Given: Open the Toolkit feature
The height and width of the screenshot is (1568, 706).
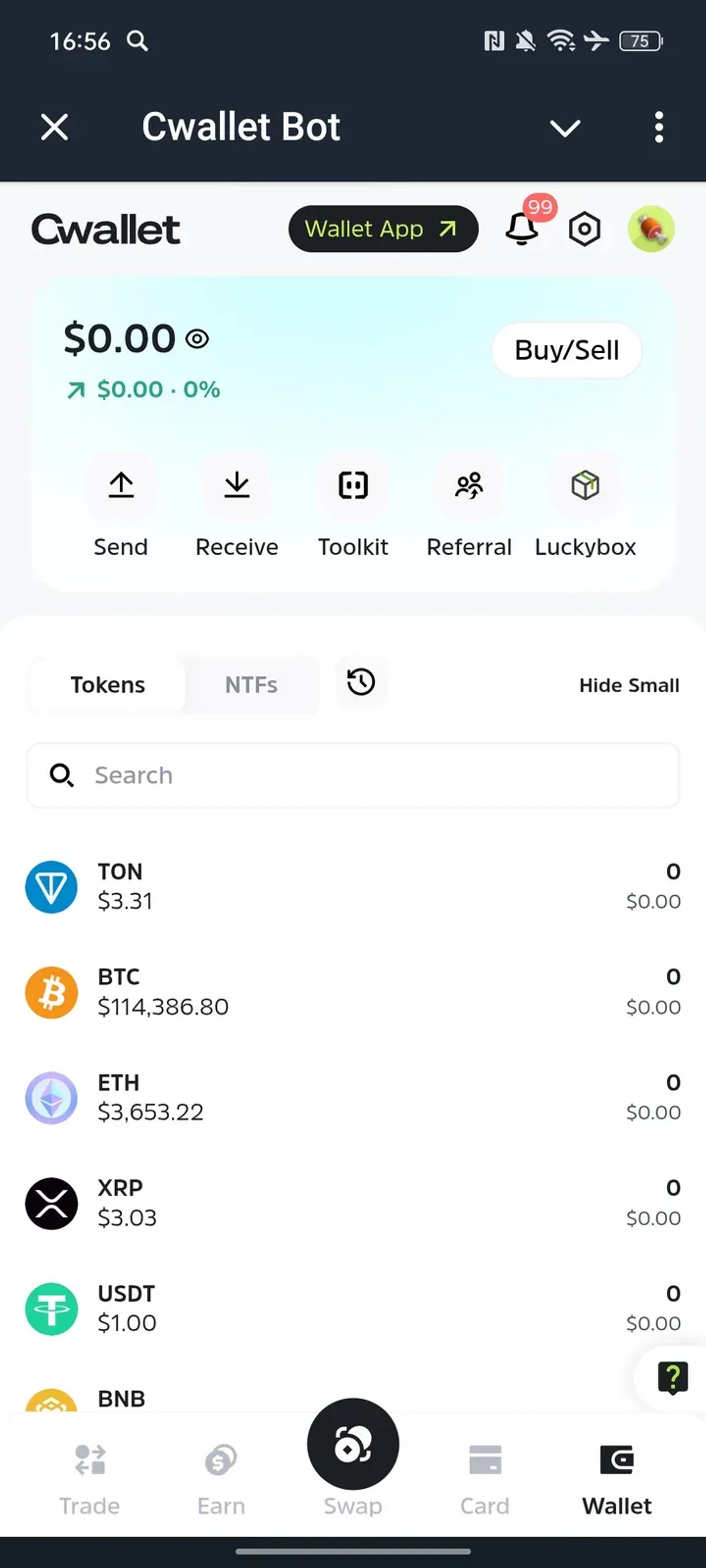Looking at the screenshot, I should (x=353, y=485).
